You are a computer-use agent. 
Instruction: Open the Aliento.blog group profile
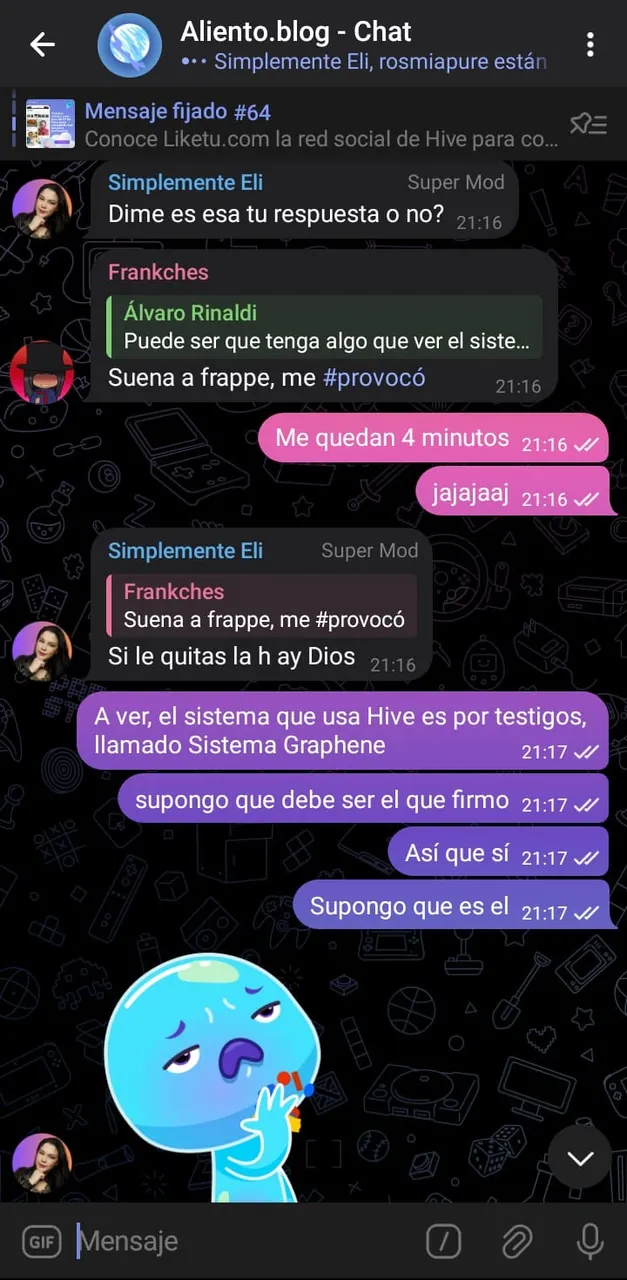pos(130,46)
